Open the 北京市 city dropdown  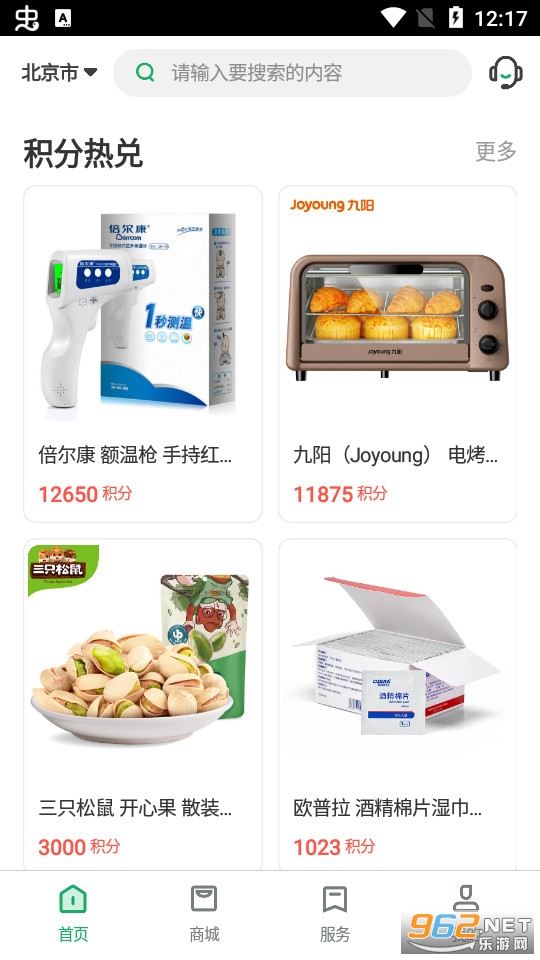click(x=59, y=73)
